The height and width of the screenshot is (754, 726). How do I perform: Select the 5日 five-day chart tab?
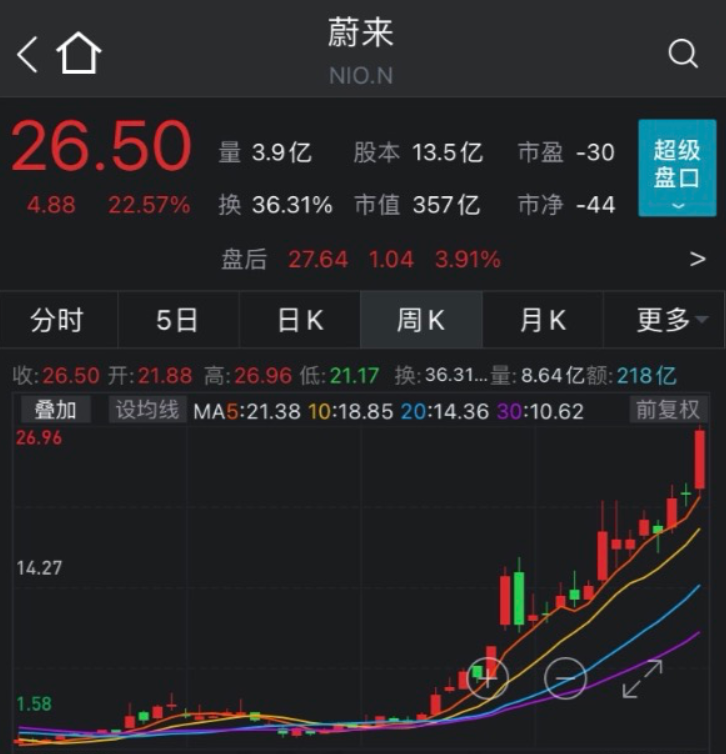coord(180,320)
